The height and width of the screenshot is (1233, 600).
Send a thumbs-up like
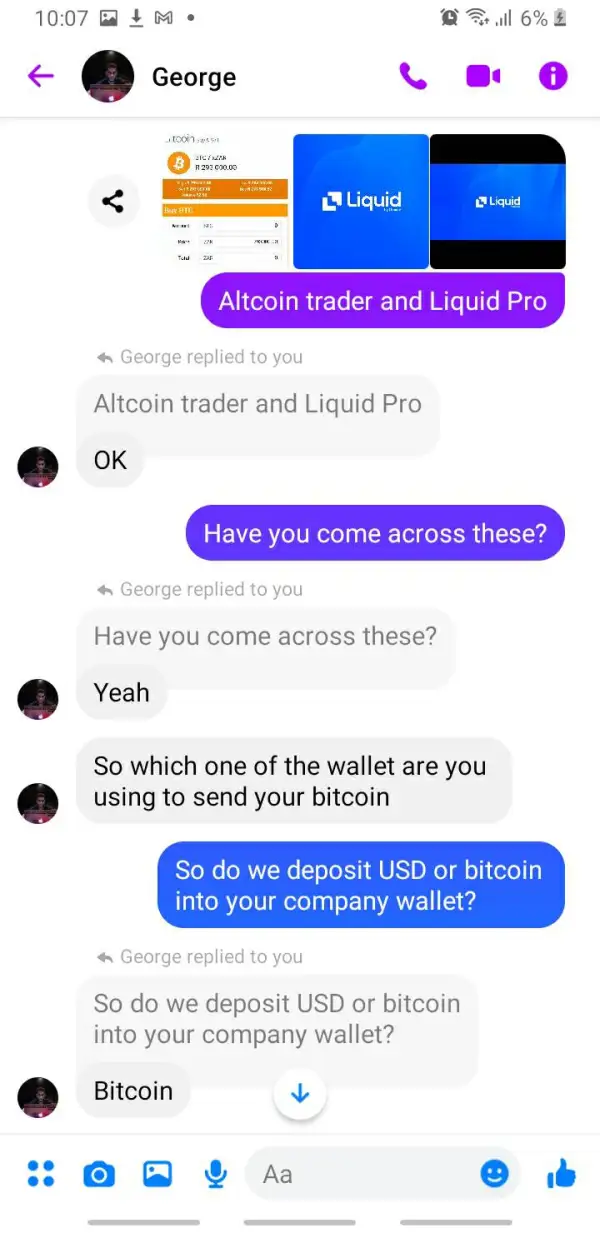pyautogui.click(x=561, y=1173)
